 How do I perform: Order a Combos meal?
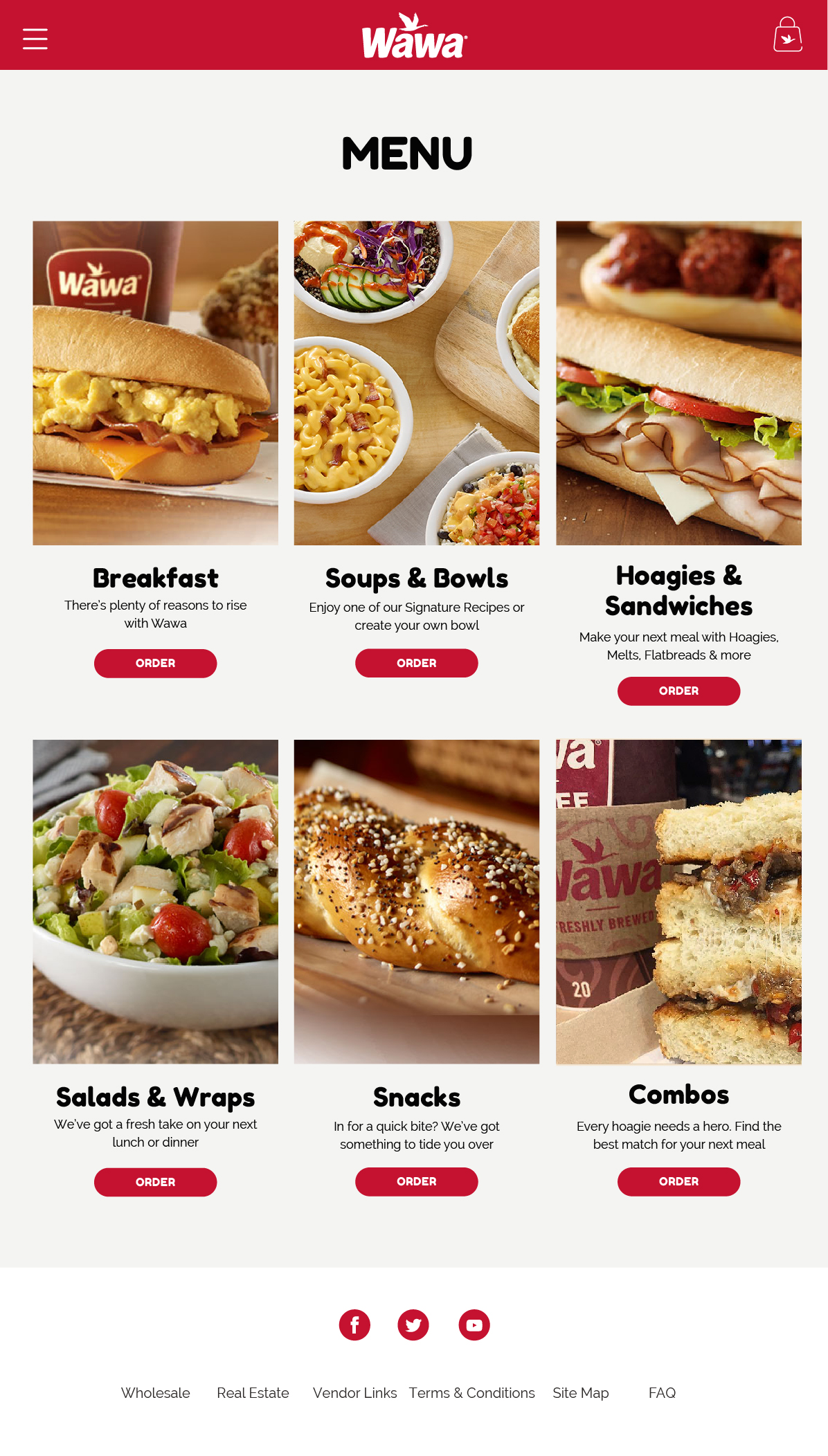point(679,1181)
